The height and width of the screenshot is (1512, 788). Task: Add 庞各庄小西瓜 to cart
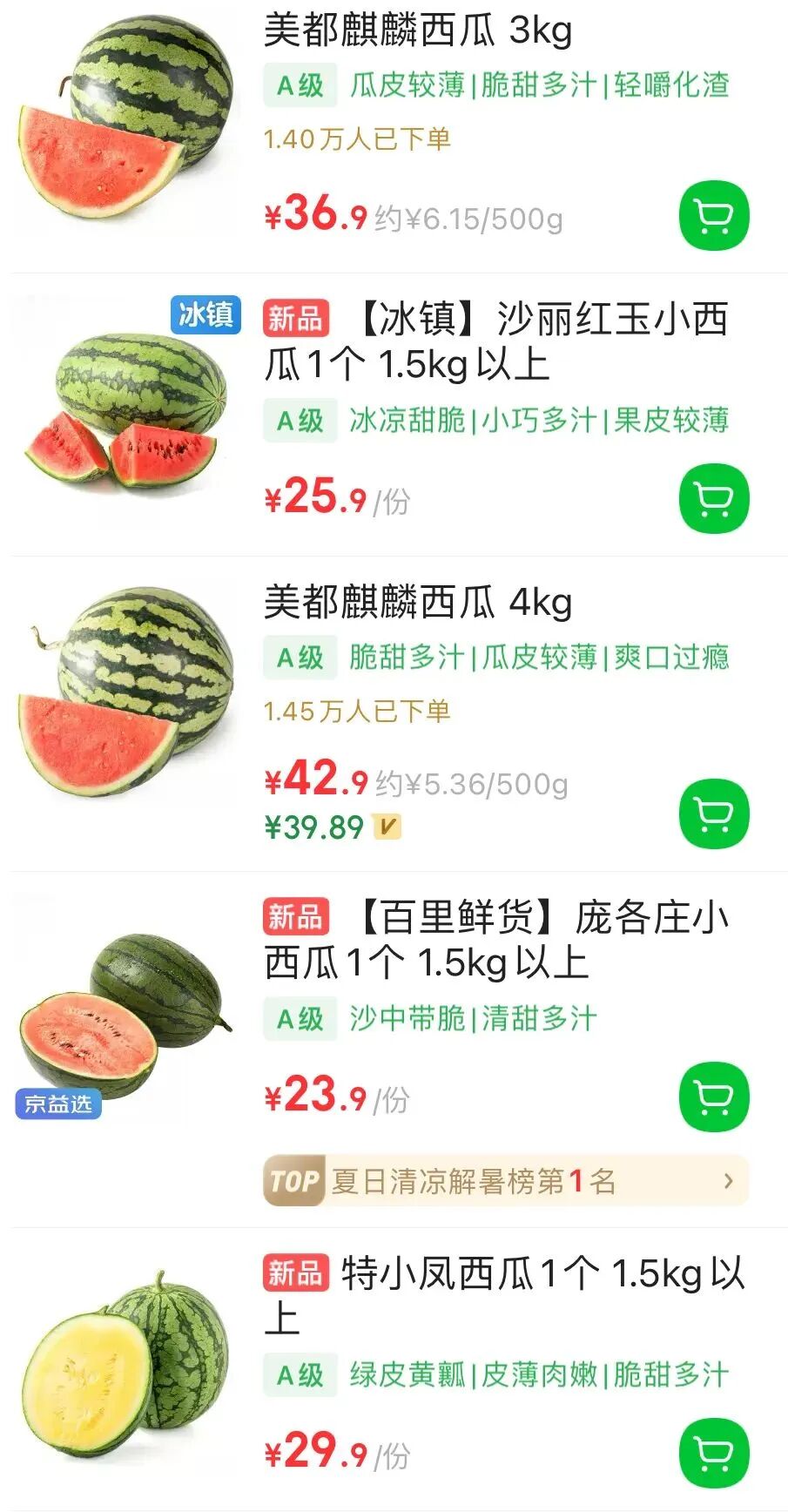pos(714,1097)
